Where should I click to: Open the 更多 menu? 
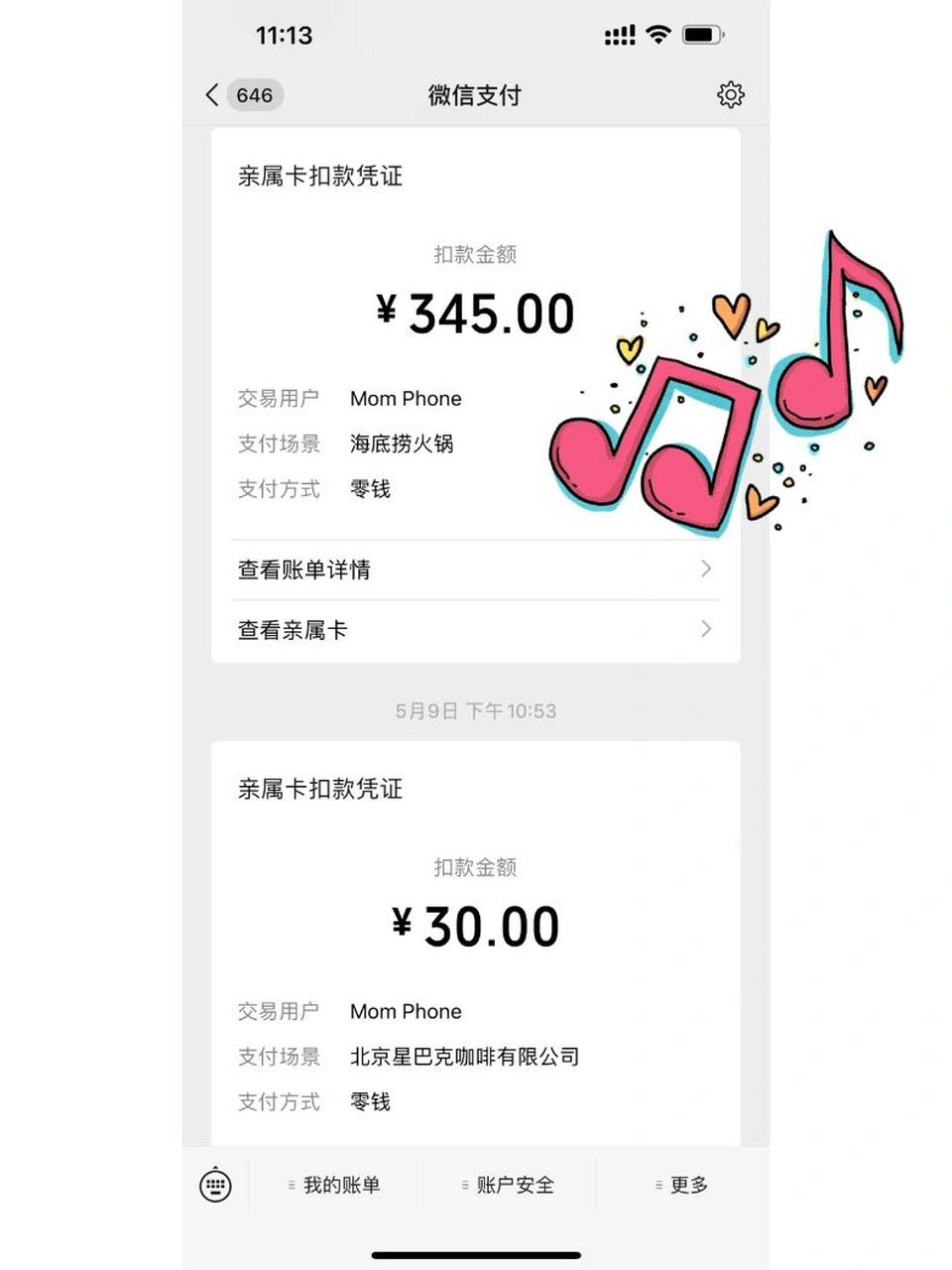pos(686,1184)
